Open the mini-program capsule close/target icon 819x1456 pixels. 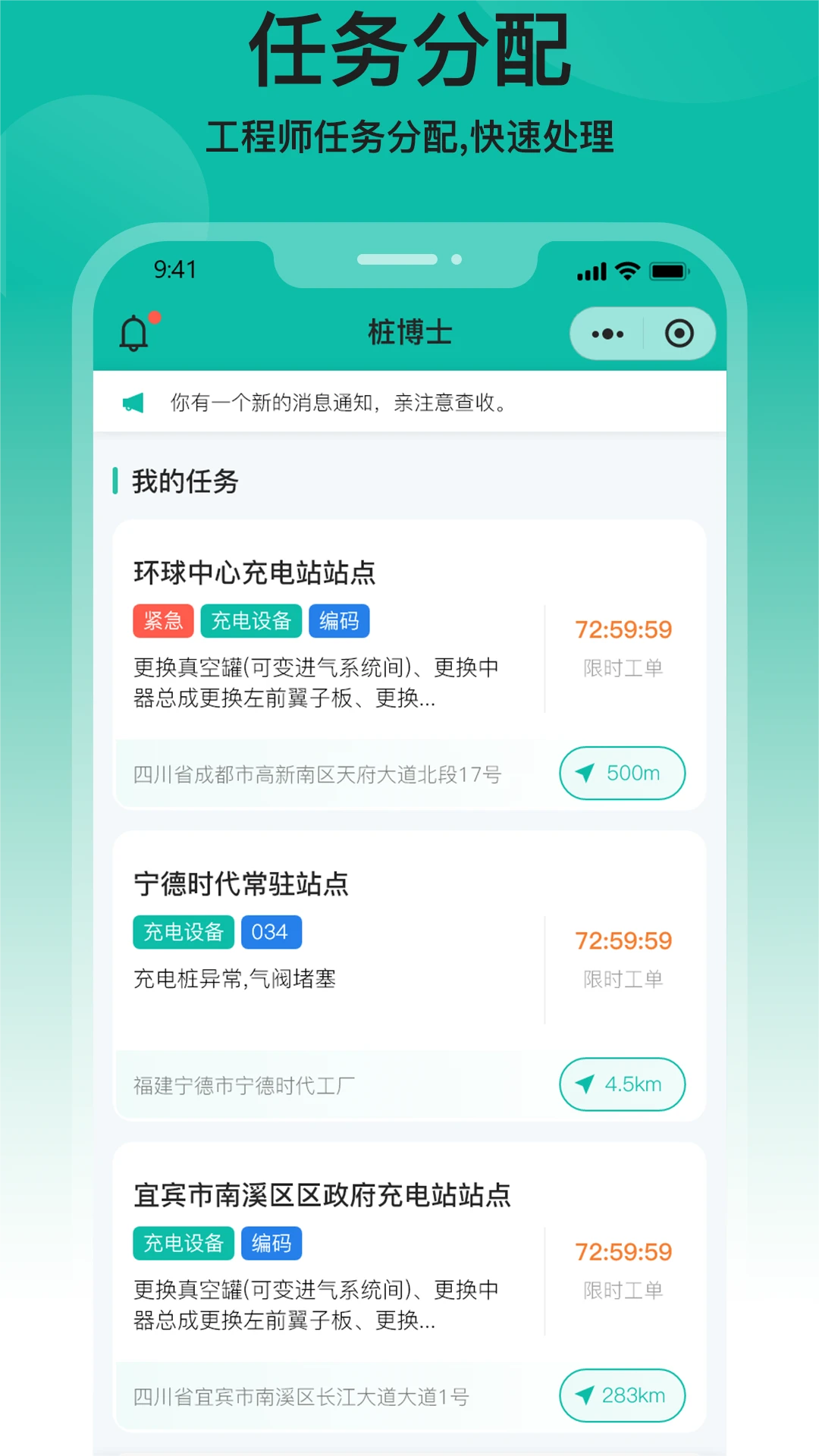(679, 333)
